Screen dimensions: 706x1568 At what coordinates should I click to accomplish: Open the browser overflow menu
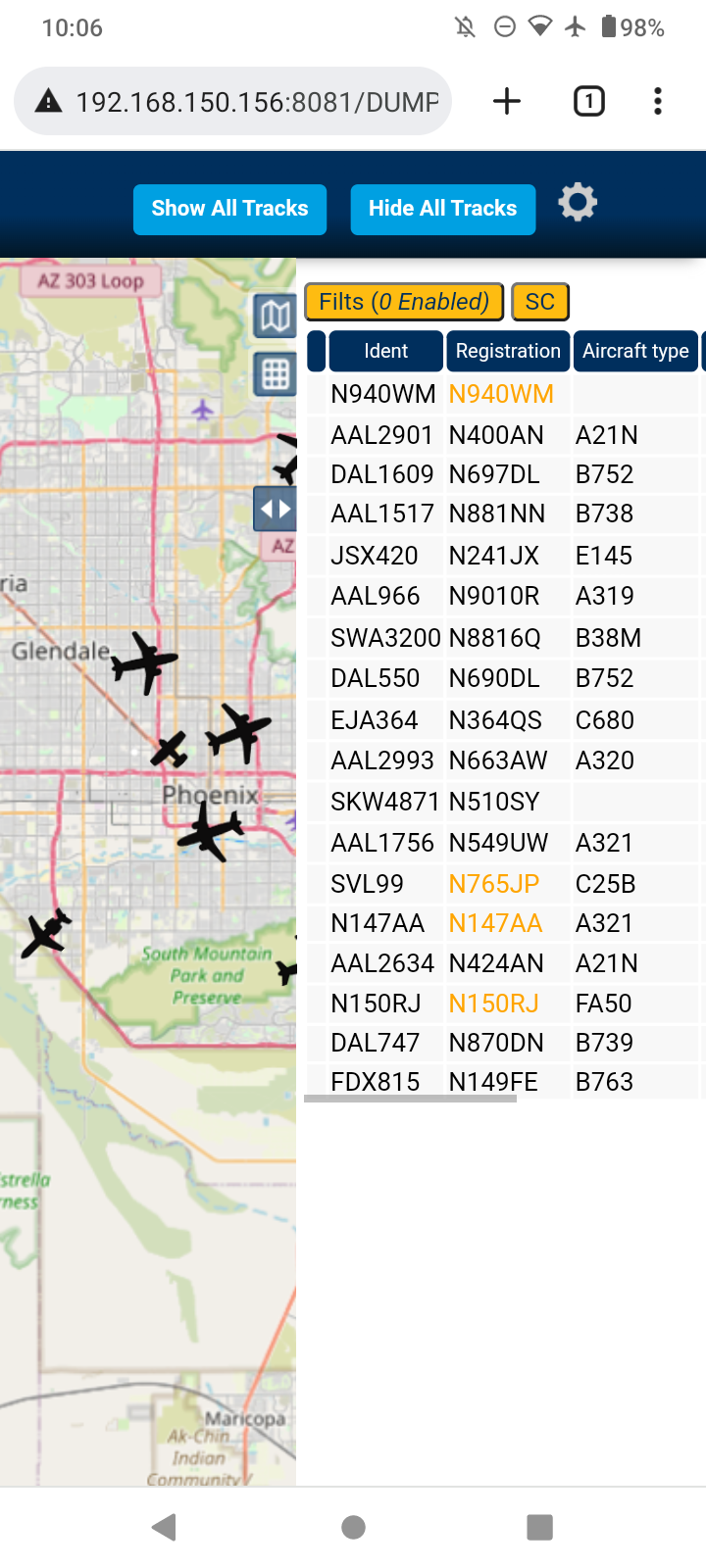pos(658,101)
